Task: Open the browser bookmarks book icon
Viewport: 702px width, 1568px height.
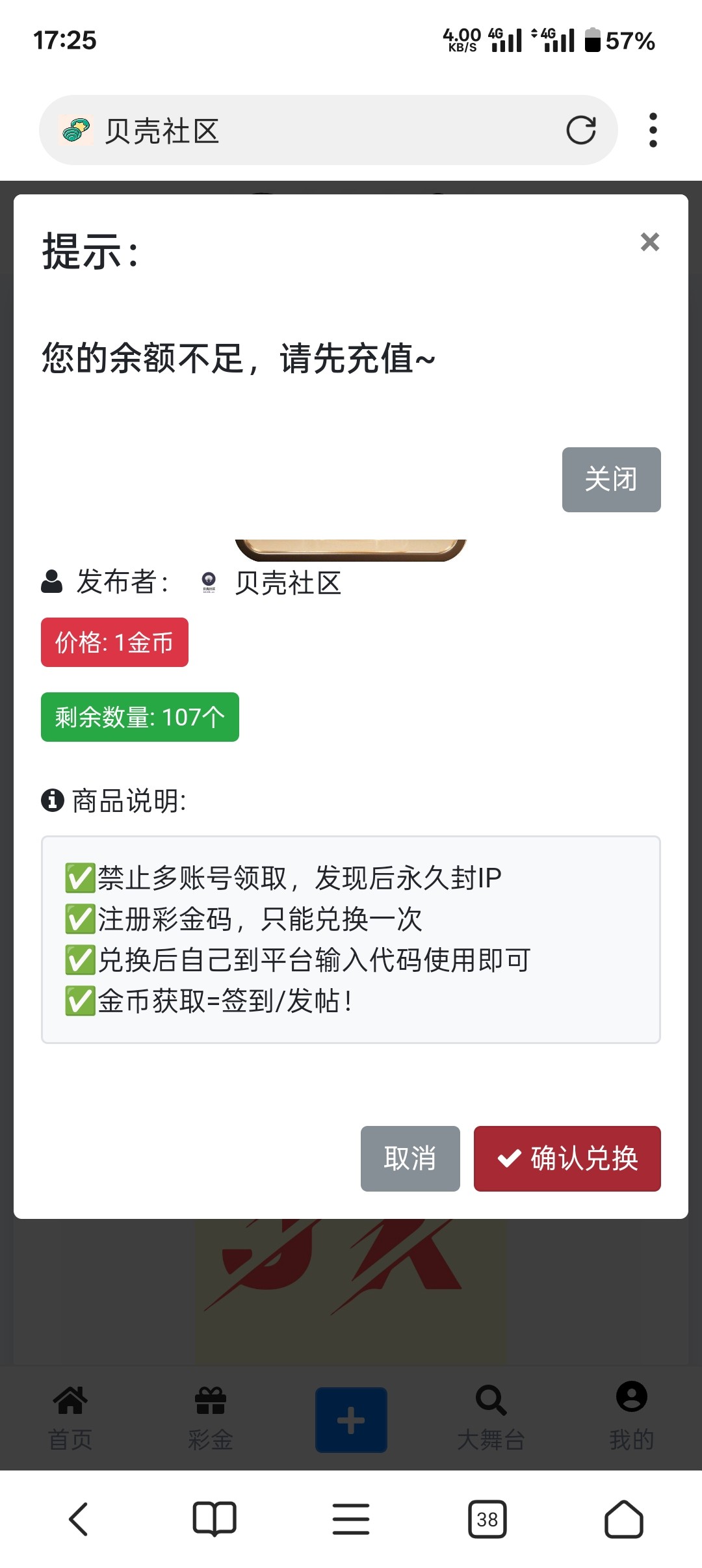Action: pyautogui.click(x=214, y=1519)
